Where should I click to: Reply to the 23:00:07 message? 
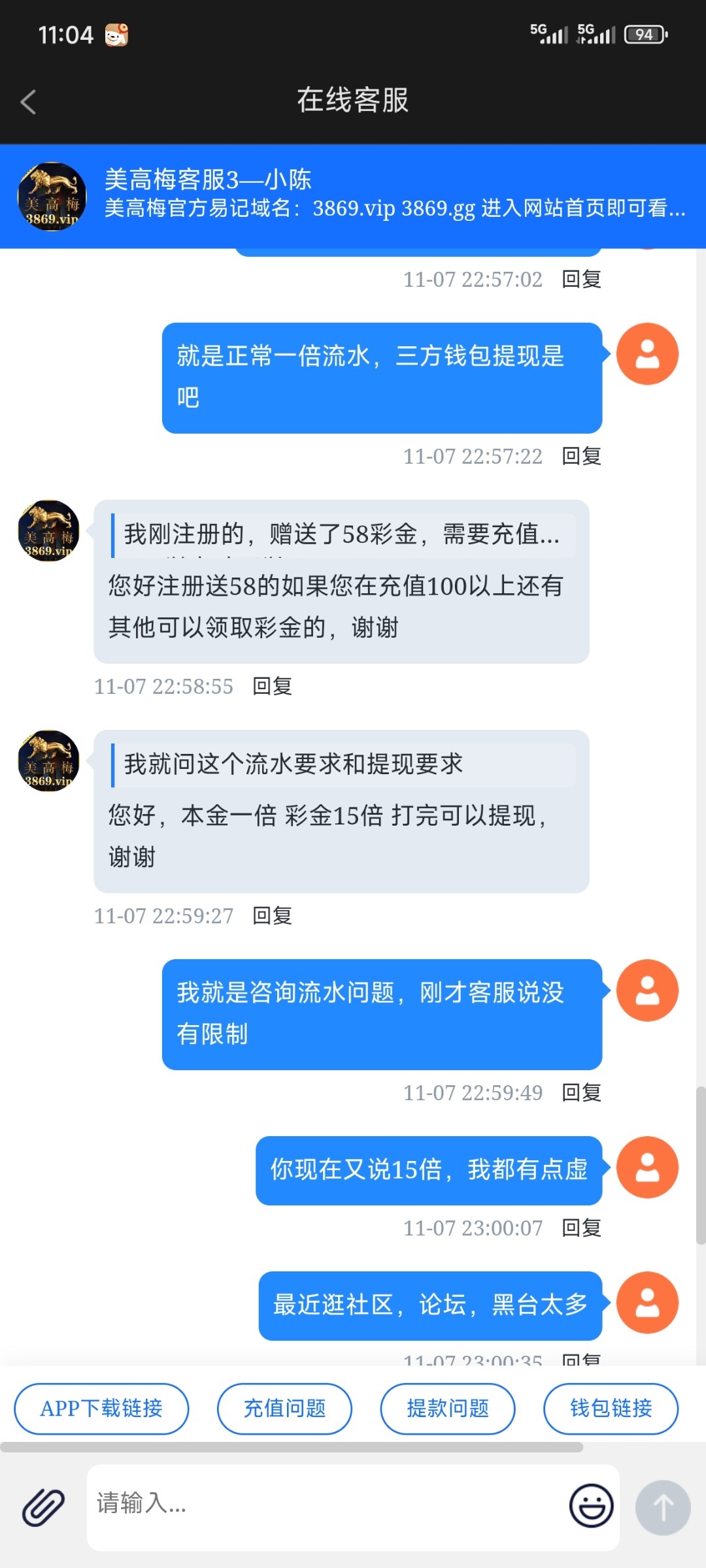click(581, 1228)
